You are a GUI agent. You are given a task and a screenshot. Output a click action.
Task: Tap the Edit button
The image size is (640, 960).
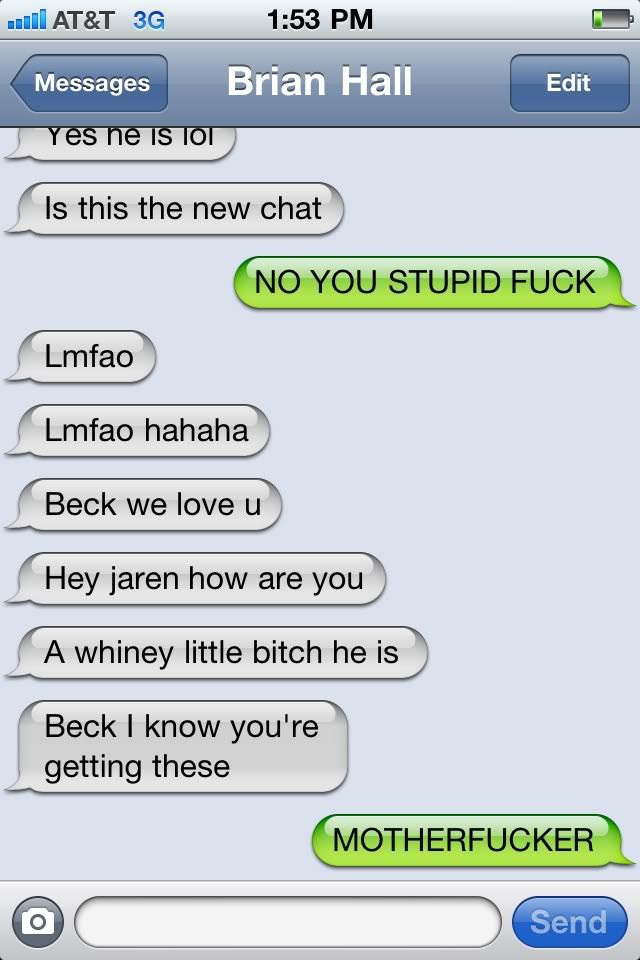pos(567,83)
